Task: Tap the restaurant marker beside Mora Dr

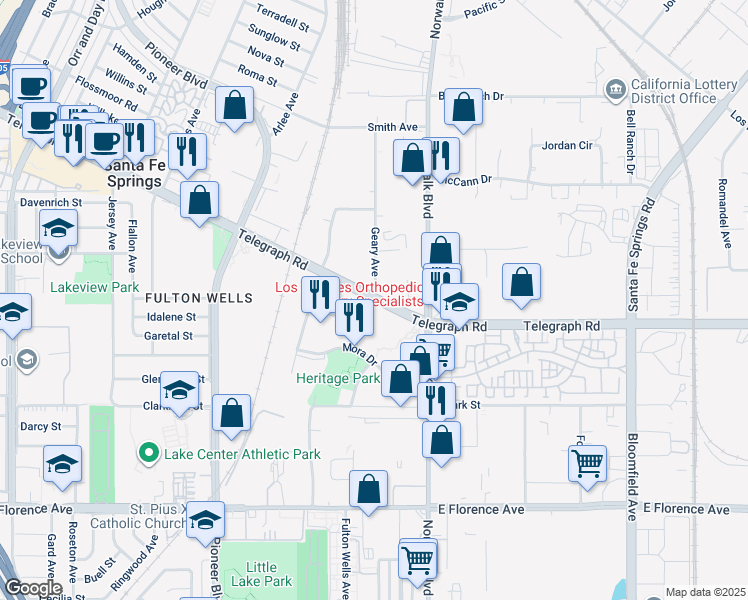Action: [354, 320]
